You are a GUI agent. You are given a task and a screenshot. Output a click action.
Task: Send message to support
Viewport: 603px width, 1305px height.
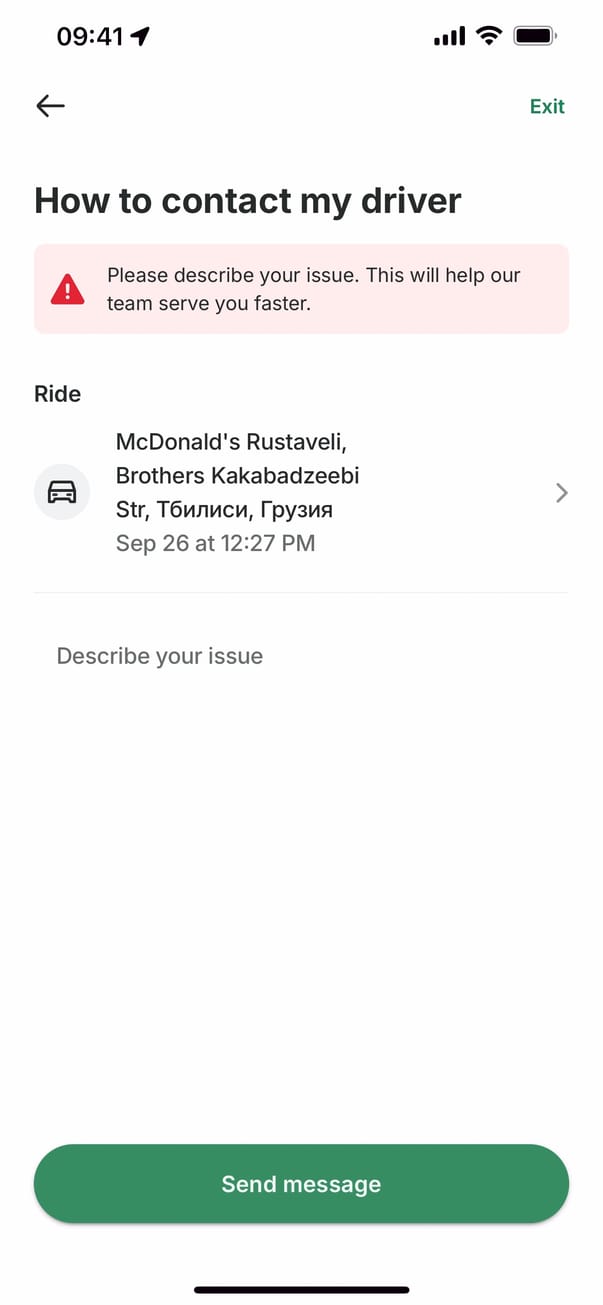(301, 1184)
